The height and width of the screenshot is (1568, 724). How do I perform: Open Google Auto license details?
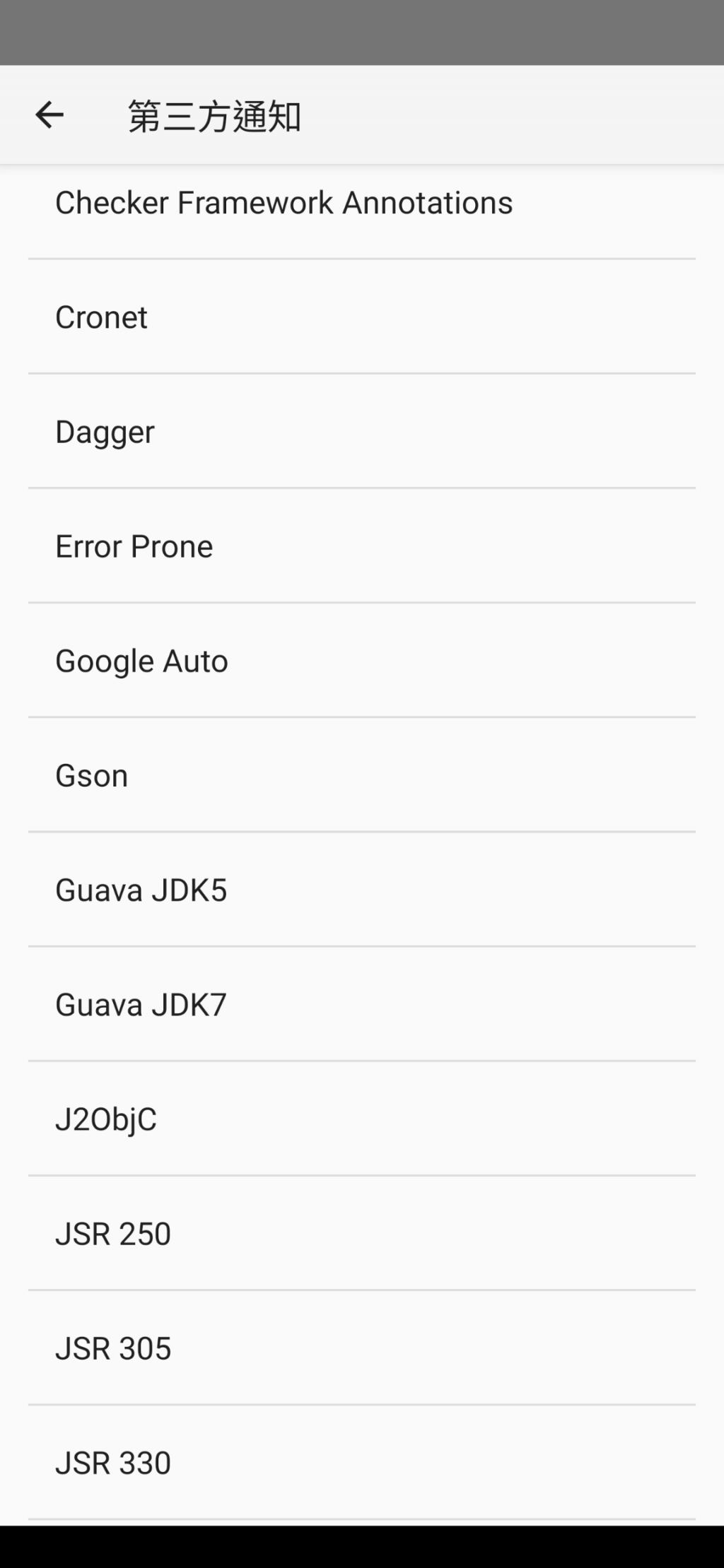pos(141,661)
